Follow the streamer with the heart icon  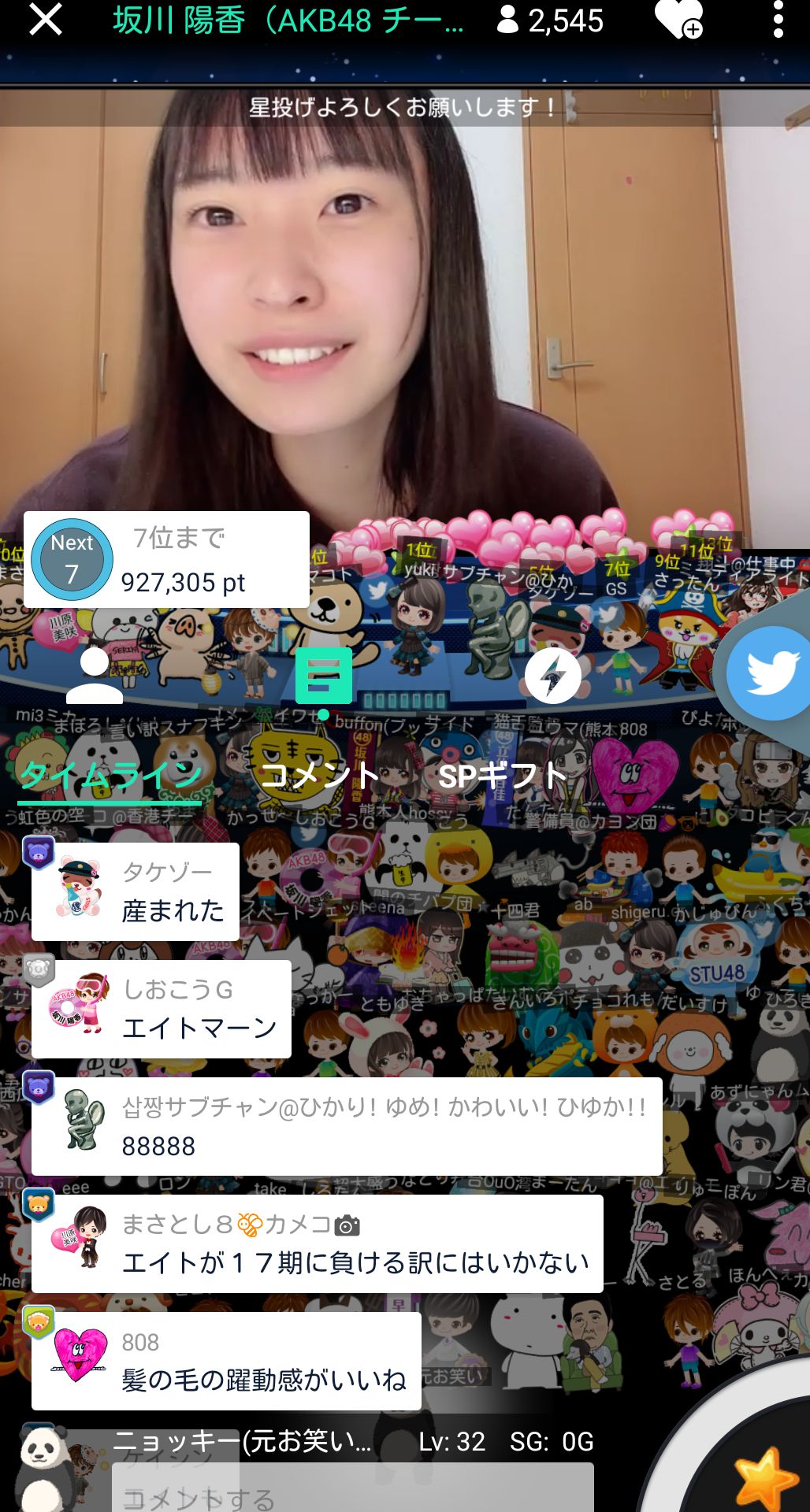coord(678,20)
